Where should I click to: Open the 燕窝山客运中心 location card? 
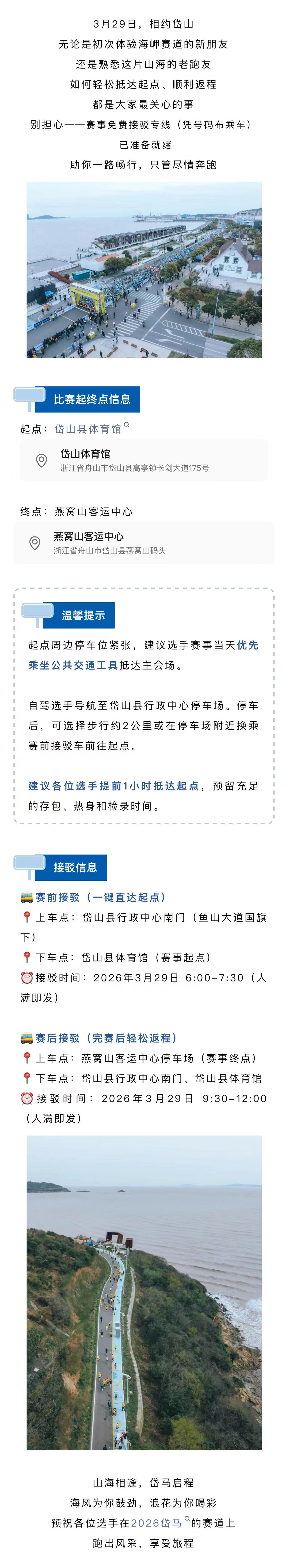pyautogui.click(x=143, y=542)
